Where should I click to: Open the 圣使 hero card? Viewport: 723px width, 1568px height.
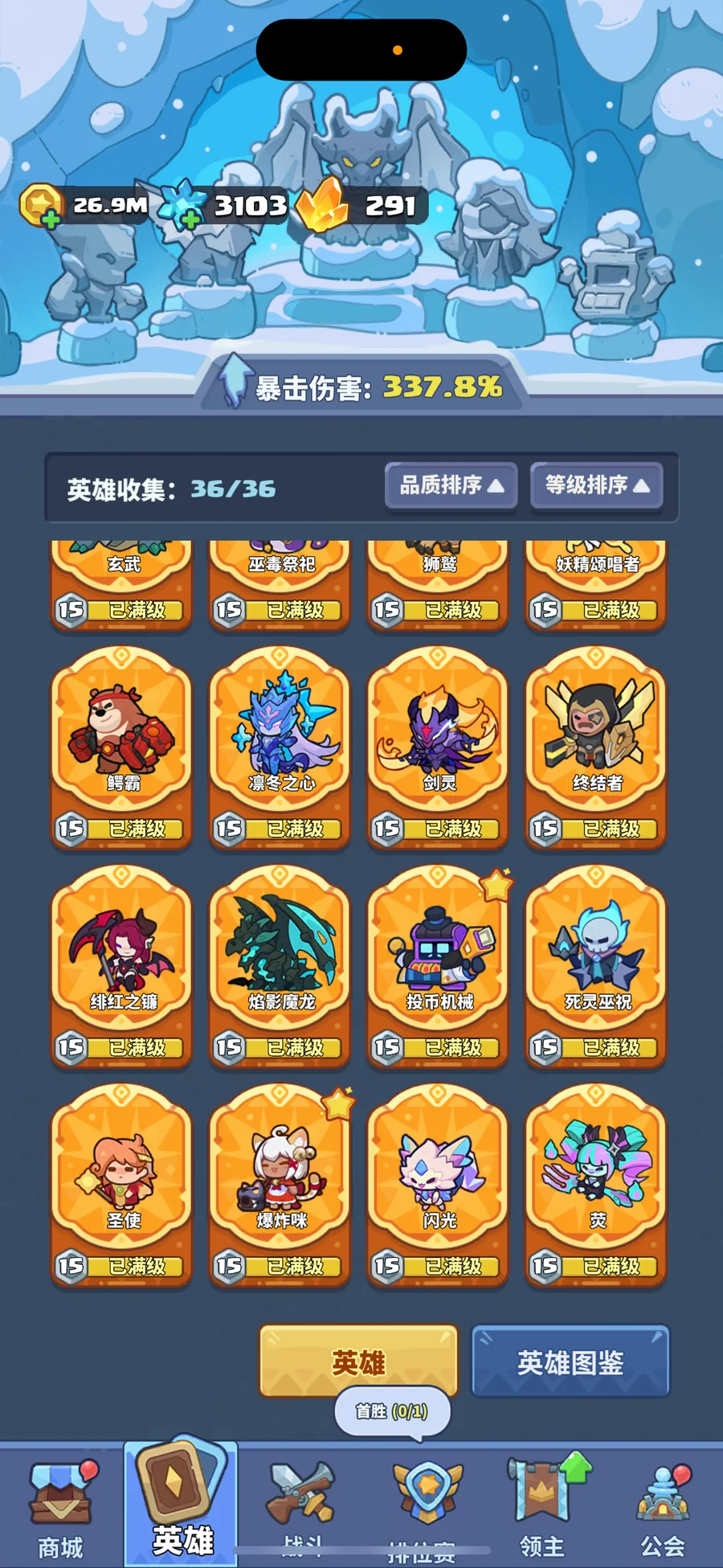click(x=122, y=1181)
